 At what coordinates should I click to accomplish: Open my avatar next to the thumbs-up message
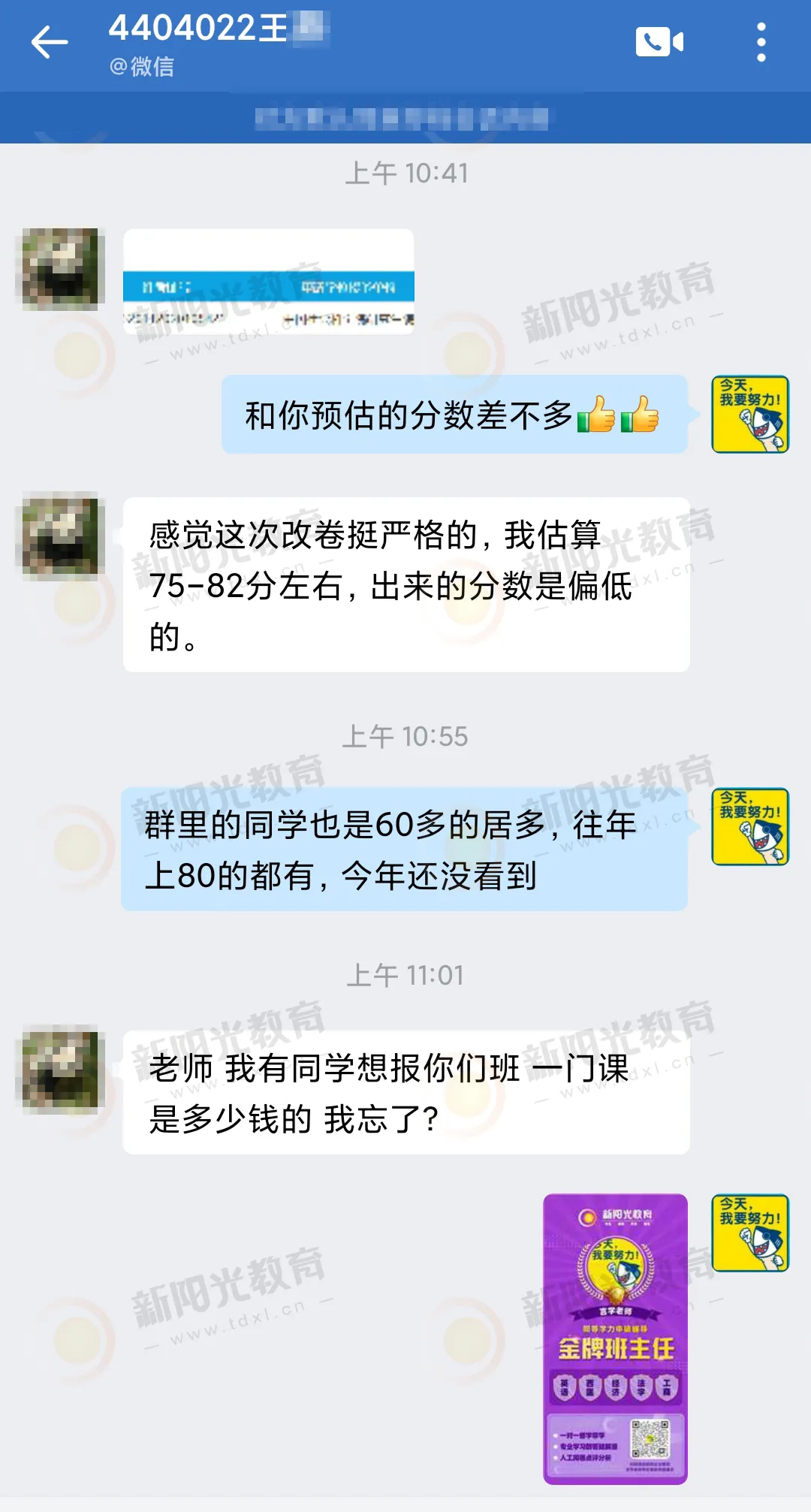coord(749,415)
